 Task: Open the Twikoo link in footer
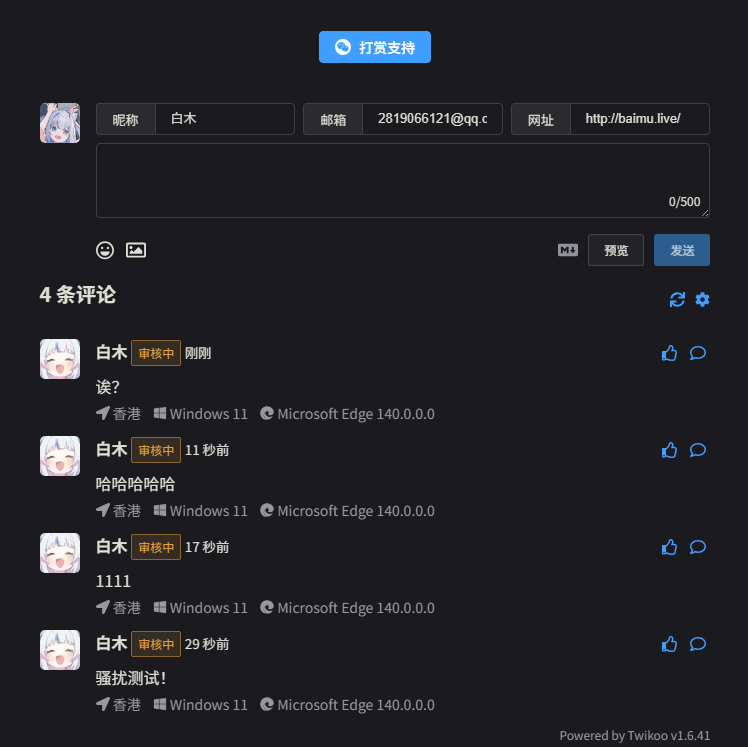point(647,736)
